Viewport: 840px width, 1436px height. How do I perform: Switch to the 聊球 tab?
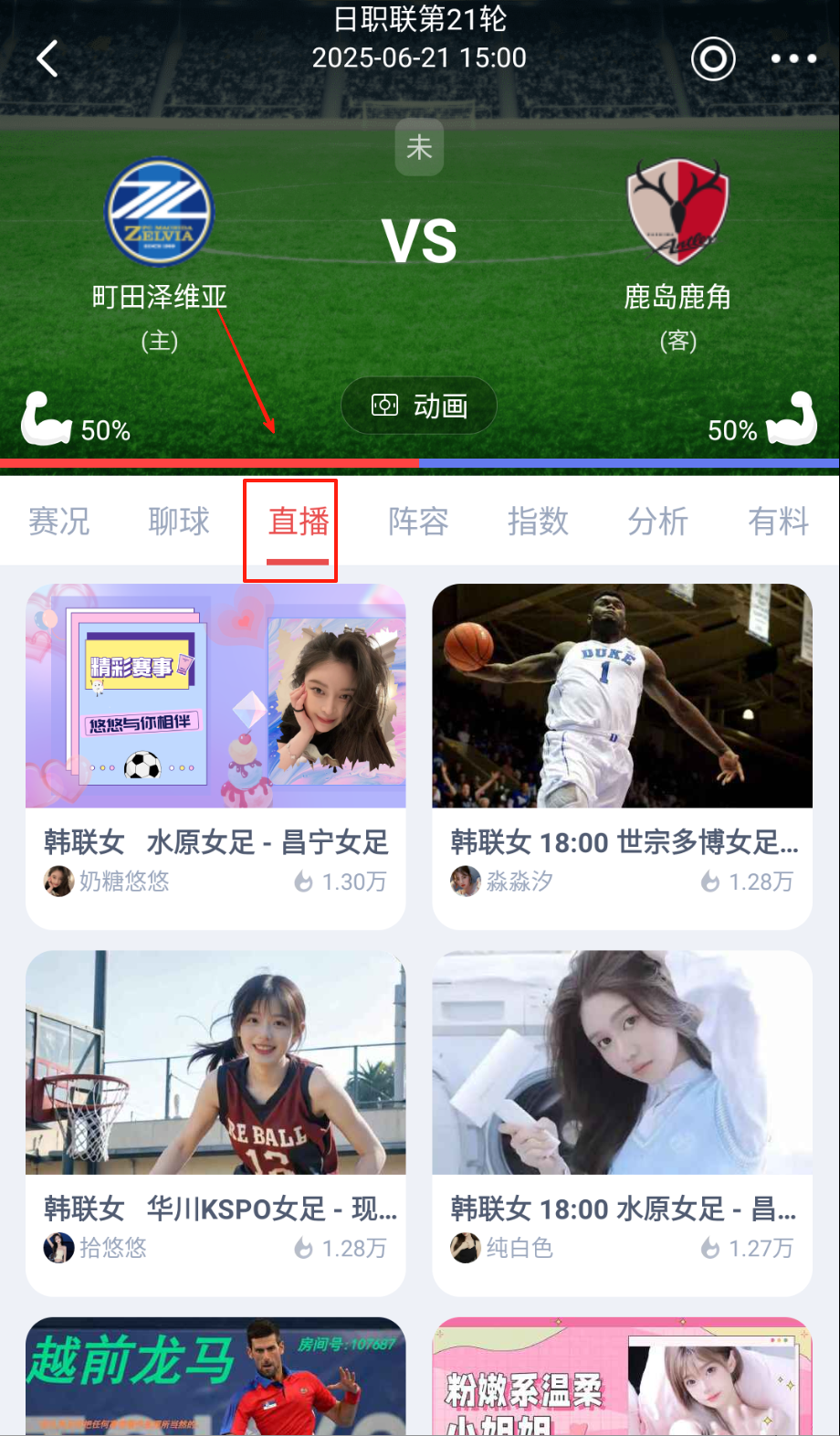click(x=179, y=522)
